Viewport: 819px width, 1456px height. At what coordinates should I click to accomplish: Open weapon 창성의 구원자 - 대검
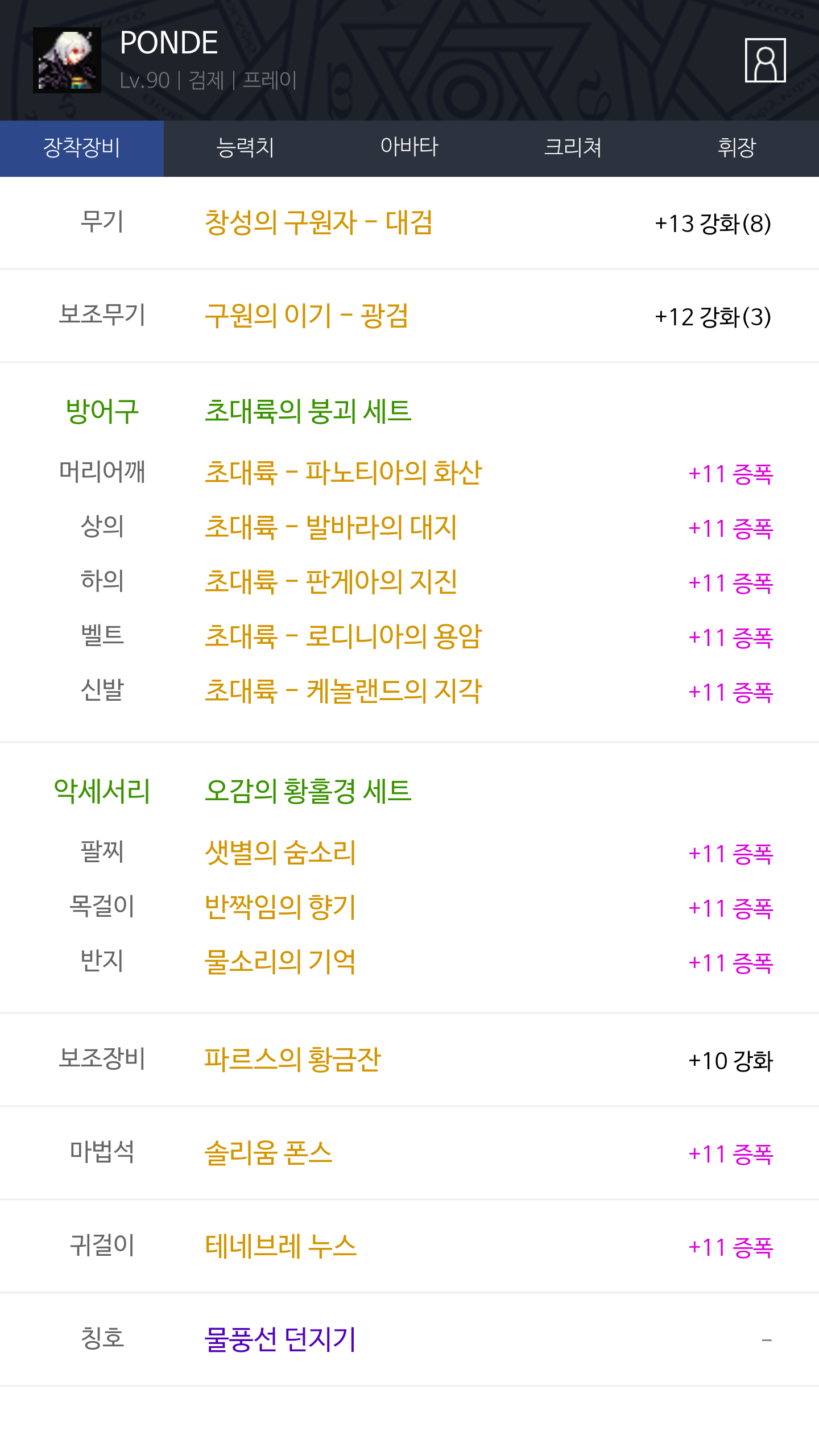[318, 222]
